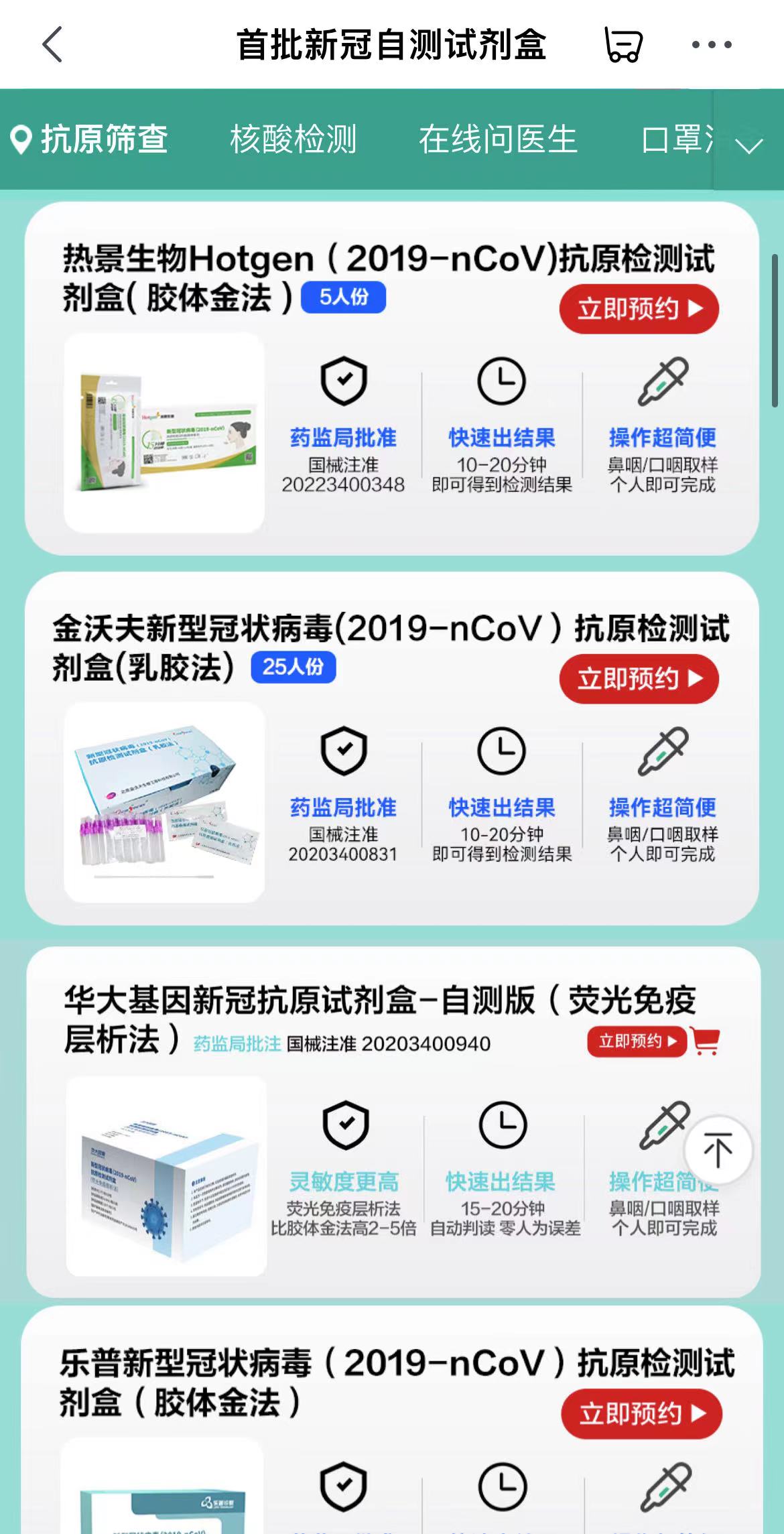
Task: Tap 立即预约 for the 金沃夫 antigen kit
Action: click(x=639, y=679)
